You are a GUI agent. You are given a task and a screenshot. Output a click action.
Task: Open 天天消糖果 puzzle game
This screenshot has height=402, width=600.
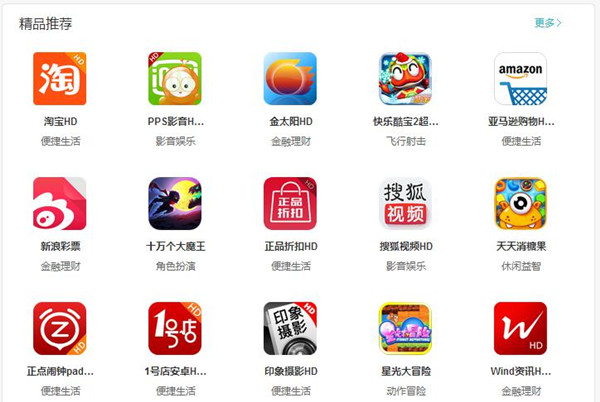[521, 204]
